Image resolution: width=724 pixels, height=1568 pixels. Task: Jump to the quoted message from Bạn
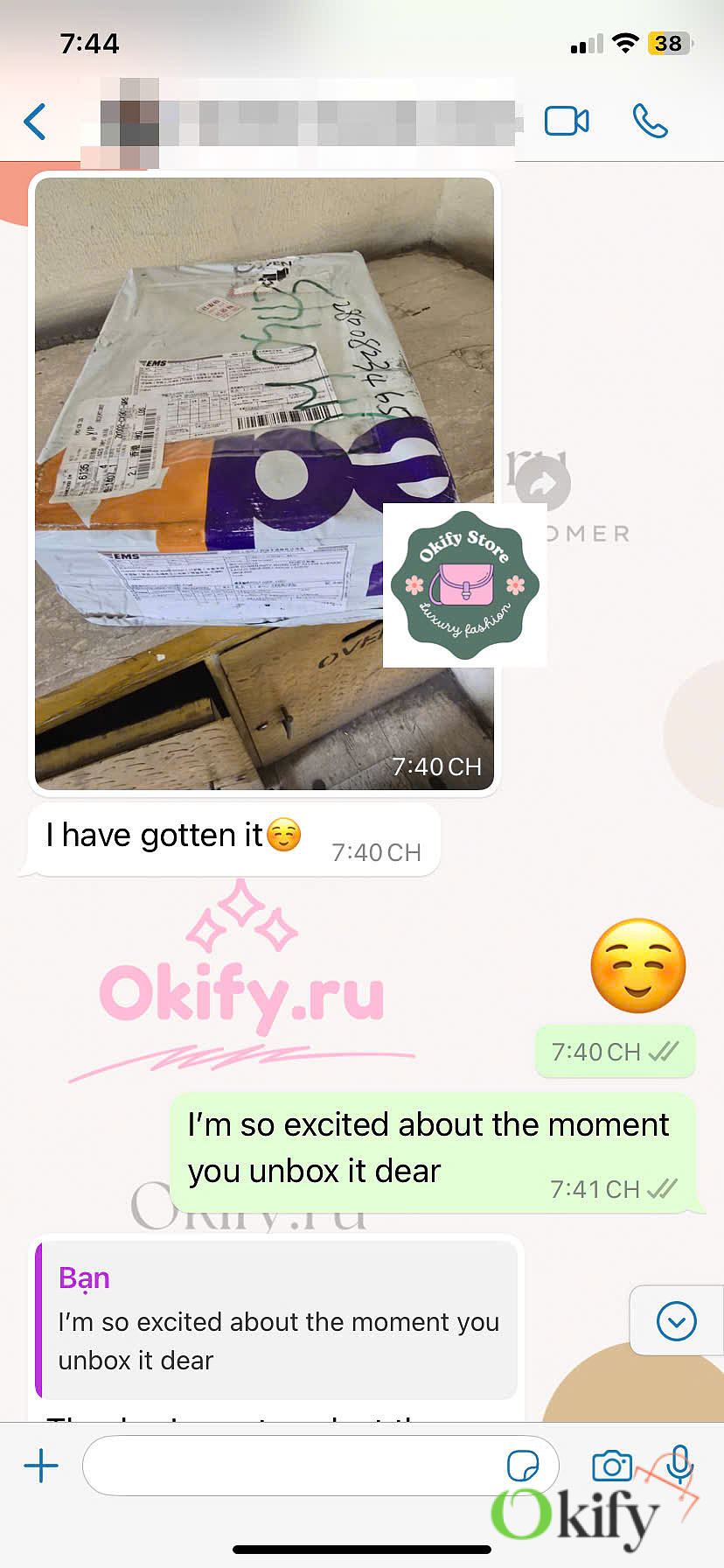[276, 1320]
